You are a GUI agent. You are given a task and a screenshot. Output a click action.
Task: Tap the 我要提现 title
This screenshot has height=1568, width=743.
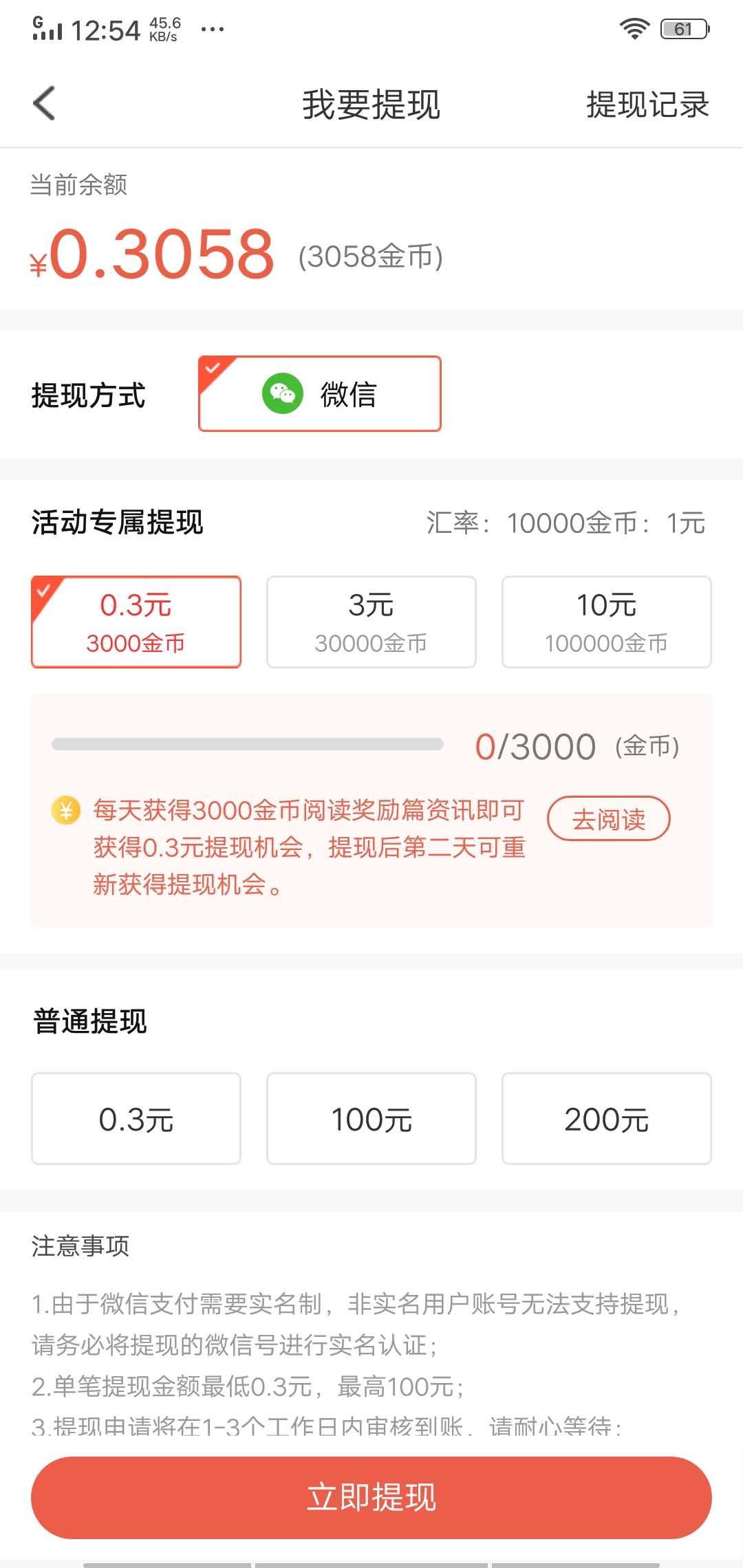coord(371,105)
